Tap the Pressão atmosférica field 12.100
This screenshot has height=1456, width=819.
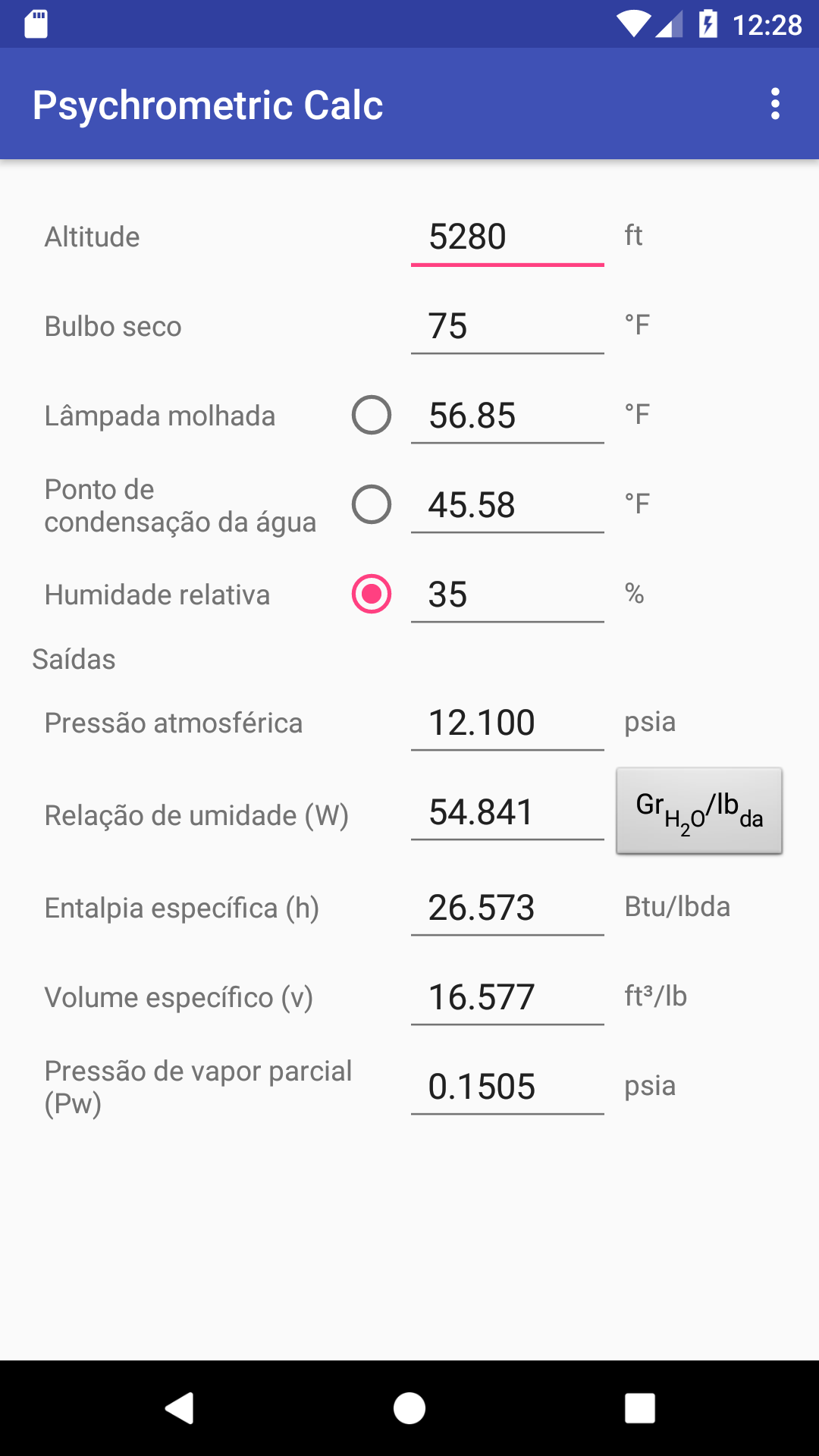[x=507, y=723]
